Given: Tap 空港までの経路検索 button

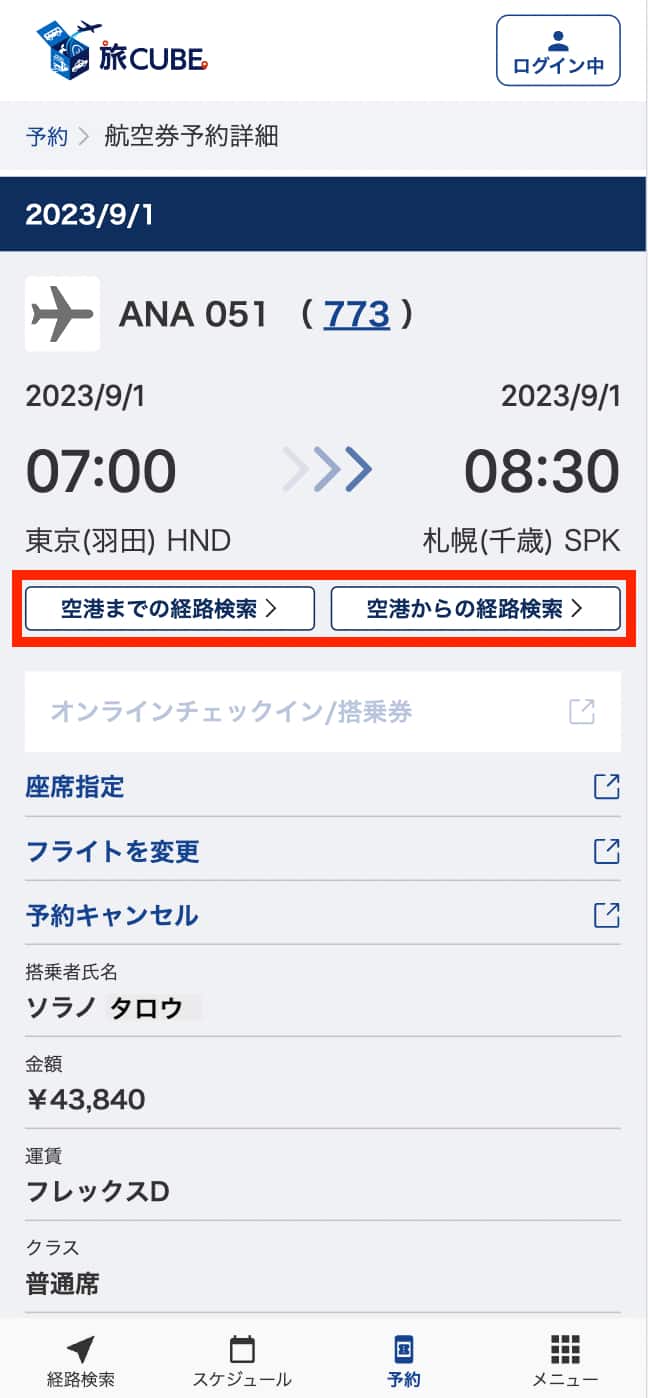Looking at the screenshot, I should click(x=170, y=609).
